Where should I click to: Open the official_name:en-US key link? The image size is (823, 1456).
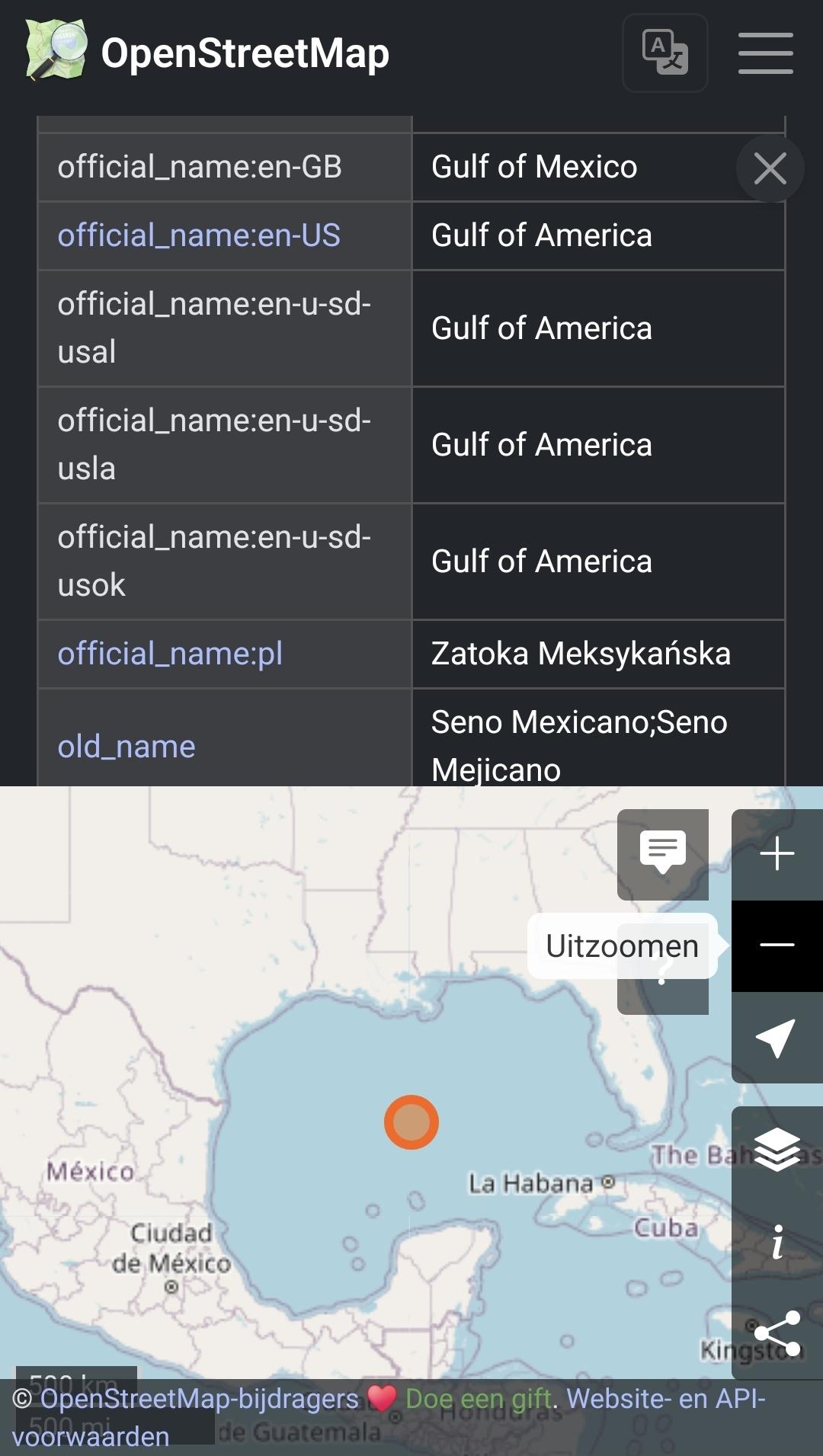pyautogui.click(x=199, y=235)
